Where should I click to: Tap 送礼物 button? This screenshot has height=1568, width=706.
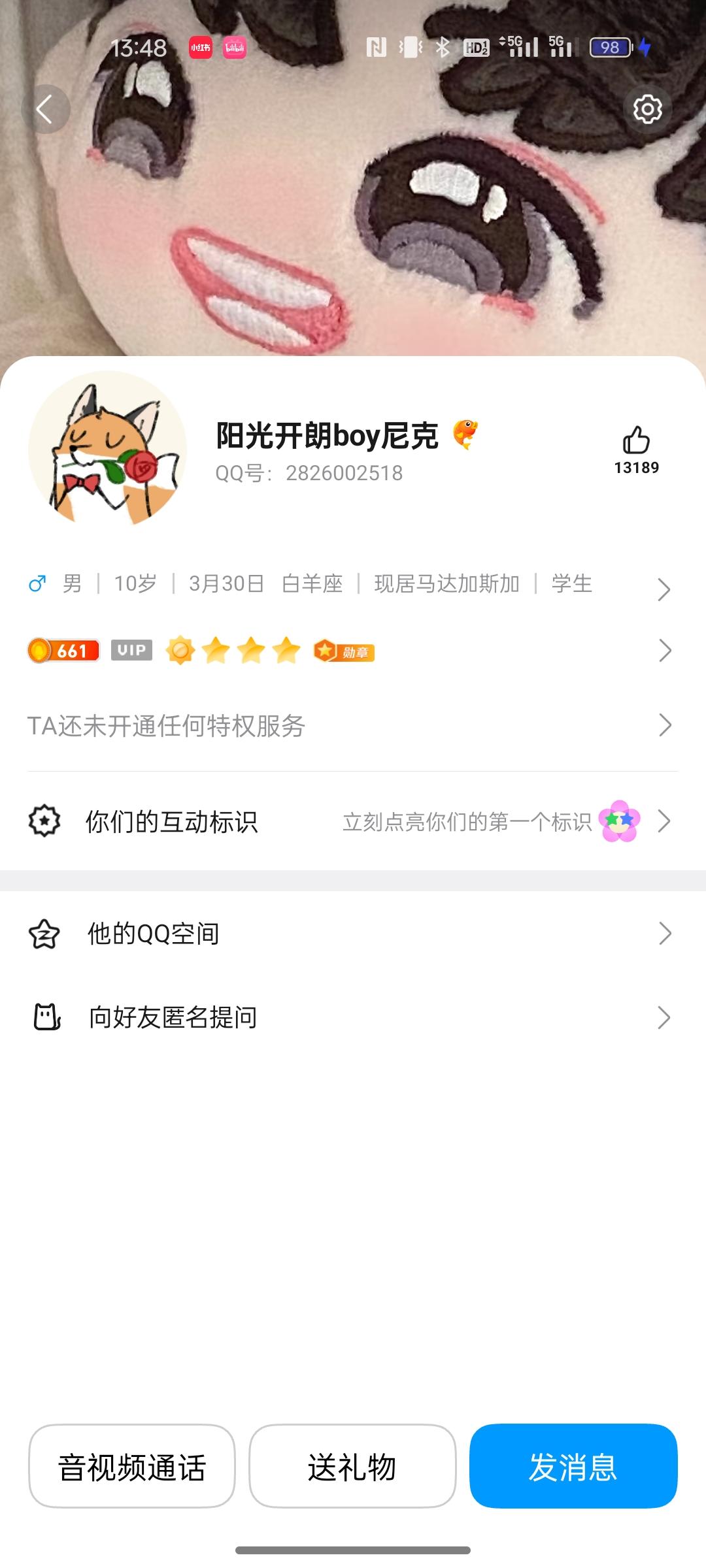(x=352, y=1466)
